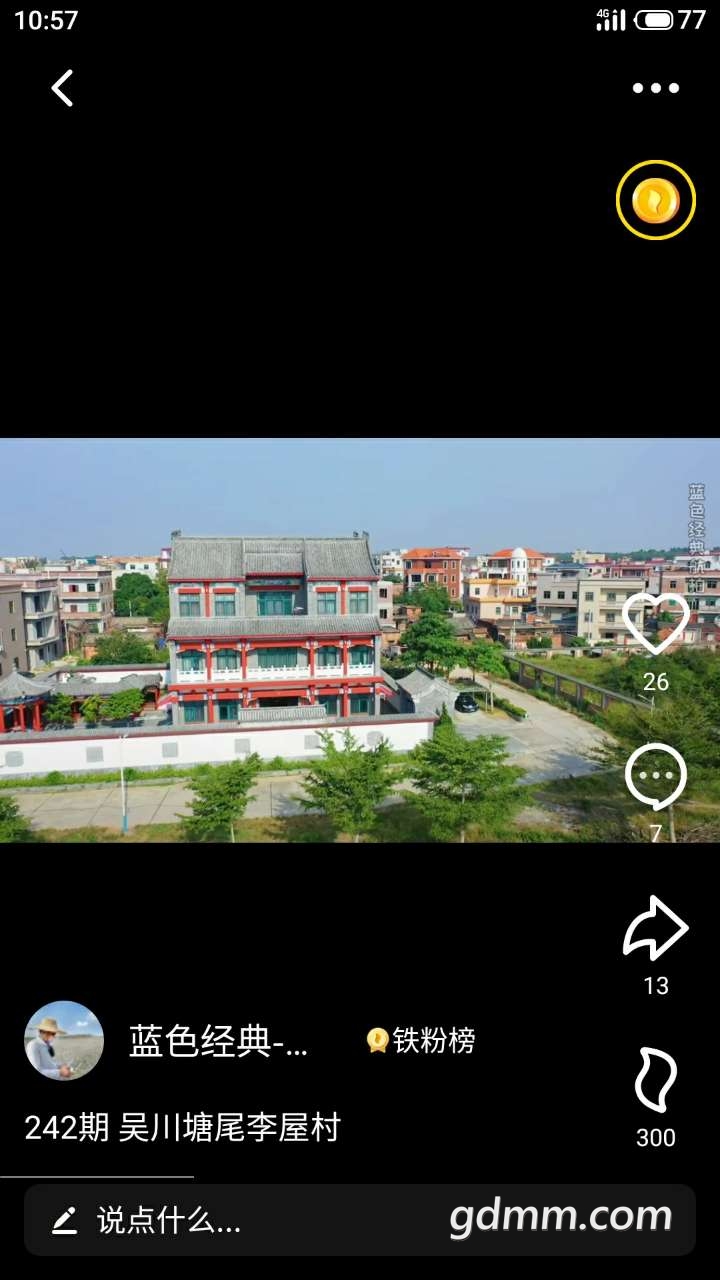Like this video with the heart icon
The image size is (720, 1280).
[x=655, y=624]
